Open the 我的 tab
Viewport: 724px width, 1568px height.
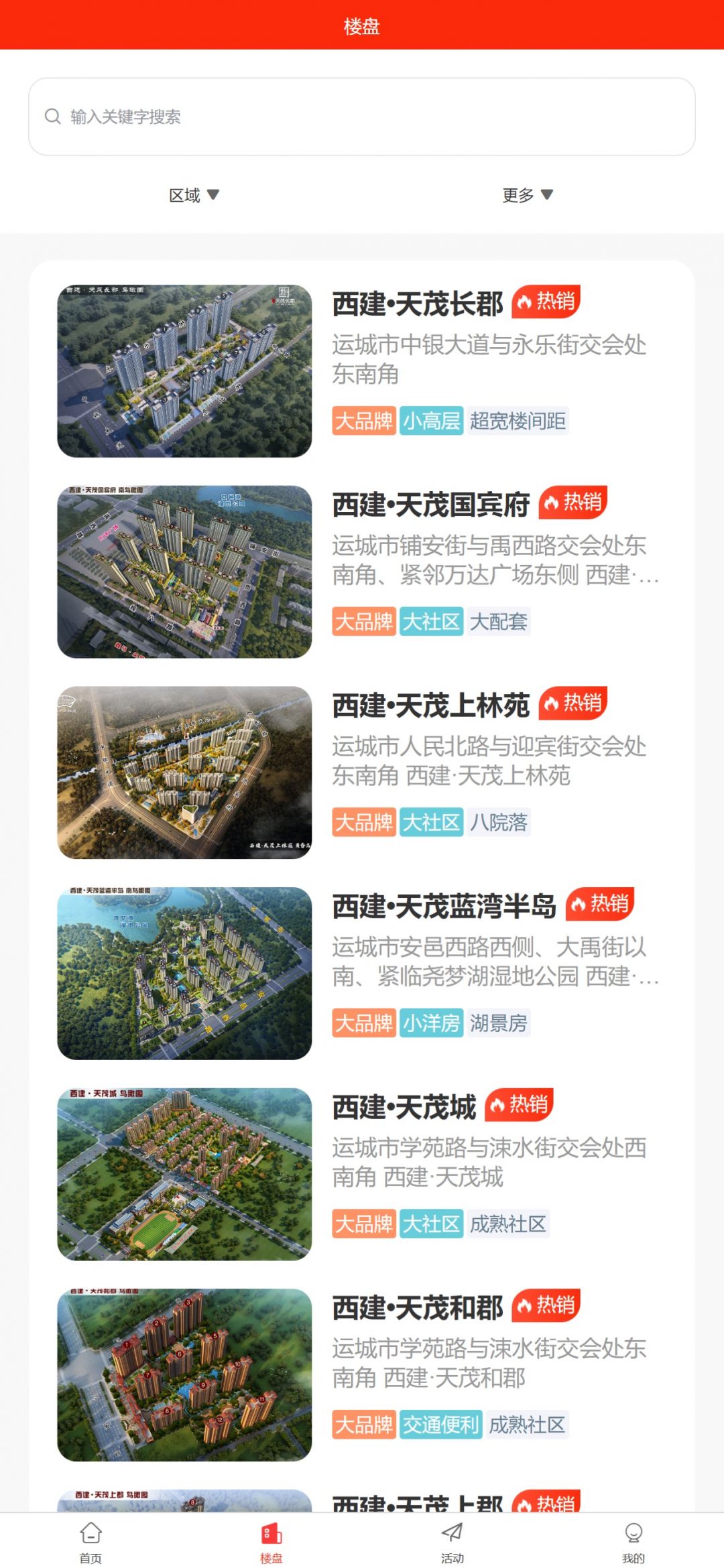(633, 1540)
